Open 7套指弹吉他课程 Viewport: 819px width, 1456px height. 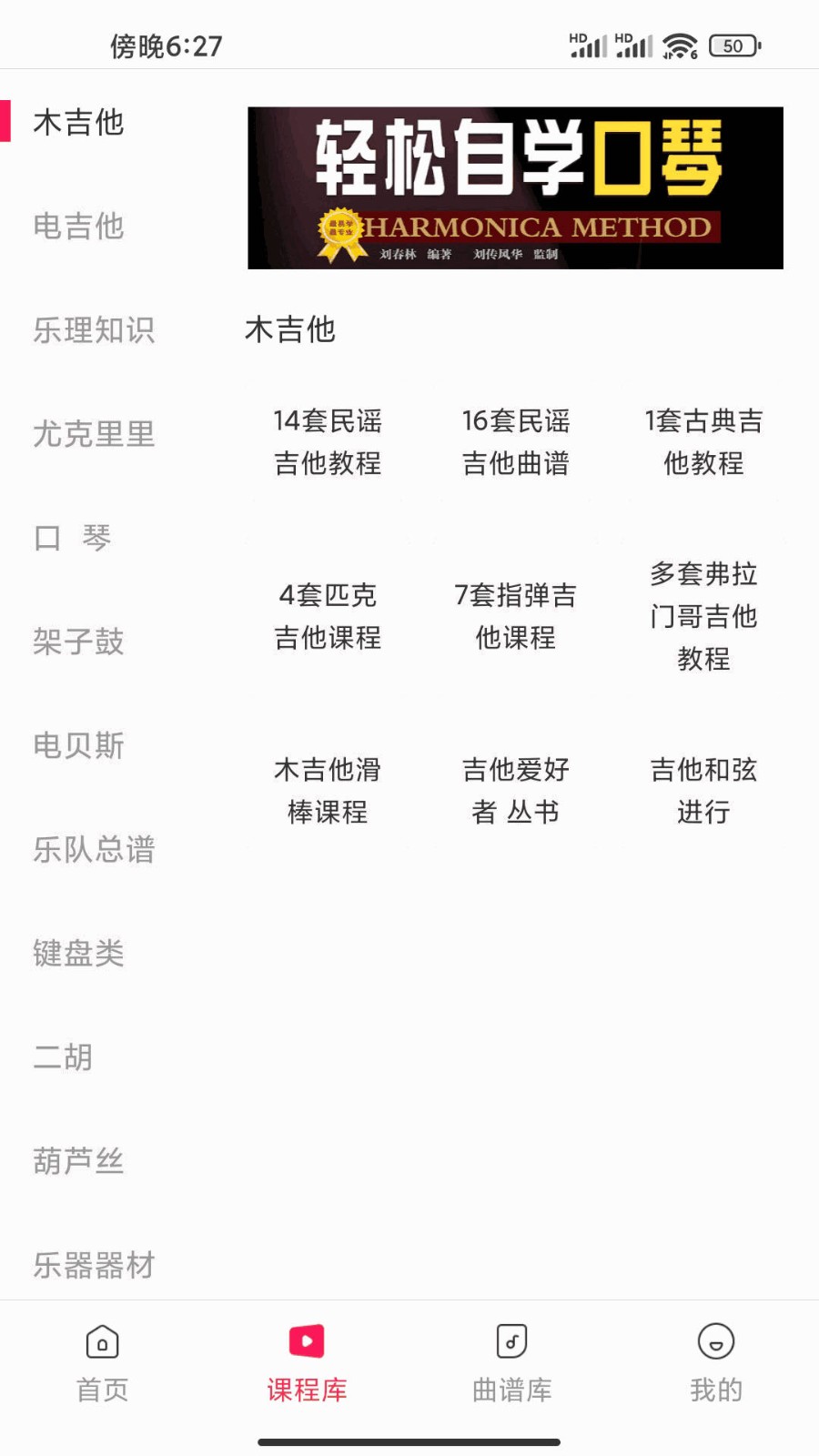[515, 616]
